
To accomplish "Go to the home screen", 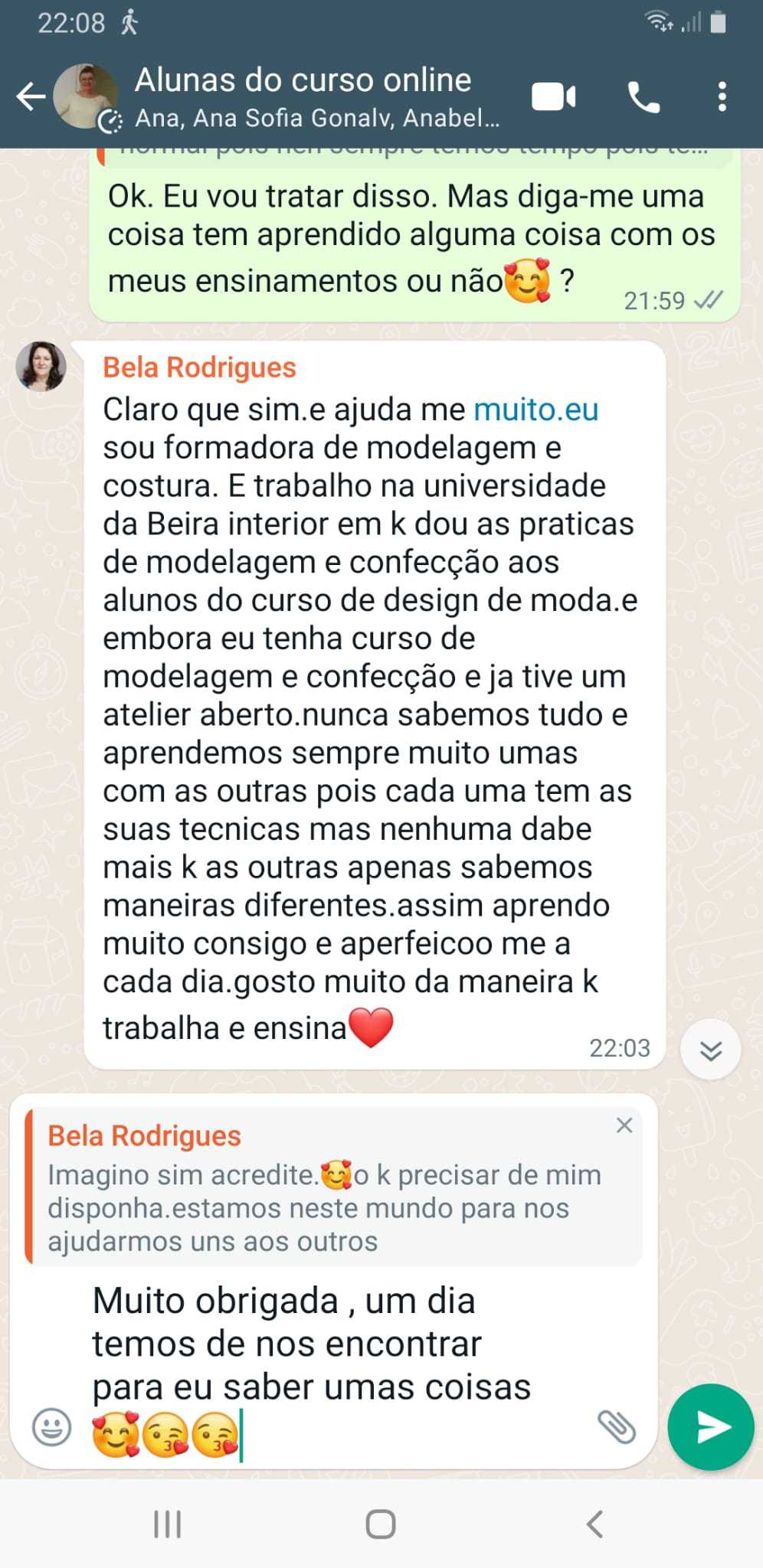I will [381, 1524].
